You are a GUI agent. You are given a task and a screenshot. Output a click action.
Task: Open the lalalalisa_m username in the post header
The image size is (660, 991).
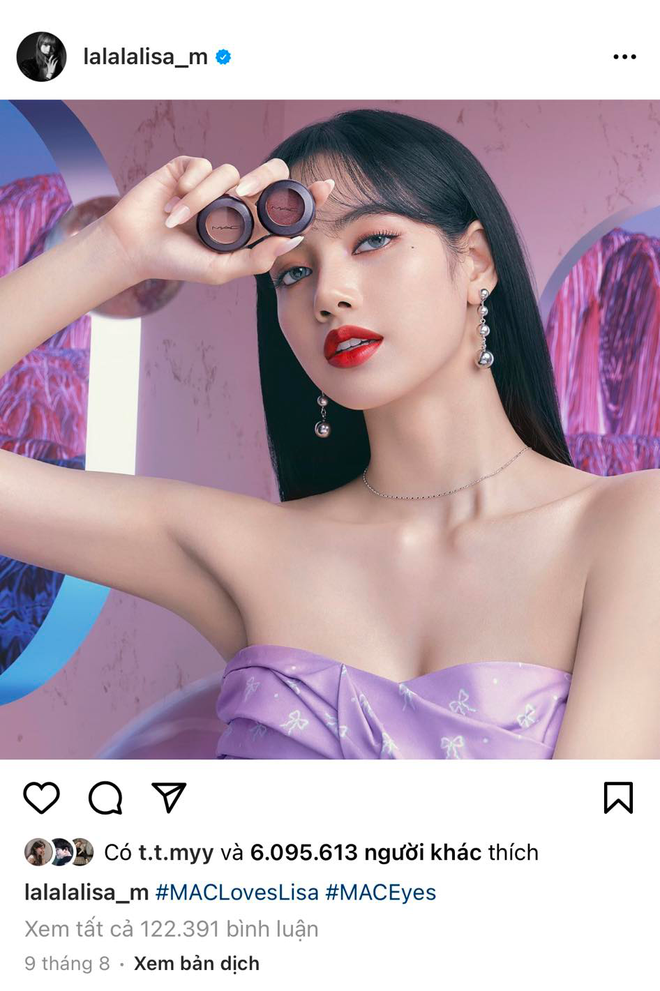tap(145, 56)
